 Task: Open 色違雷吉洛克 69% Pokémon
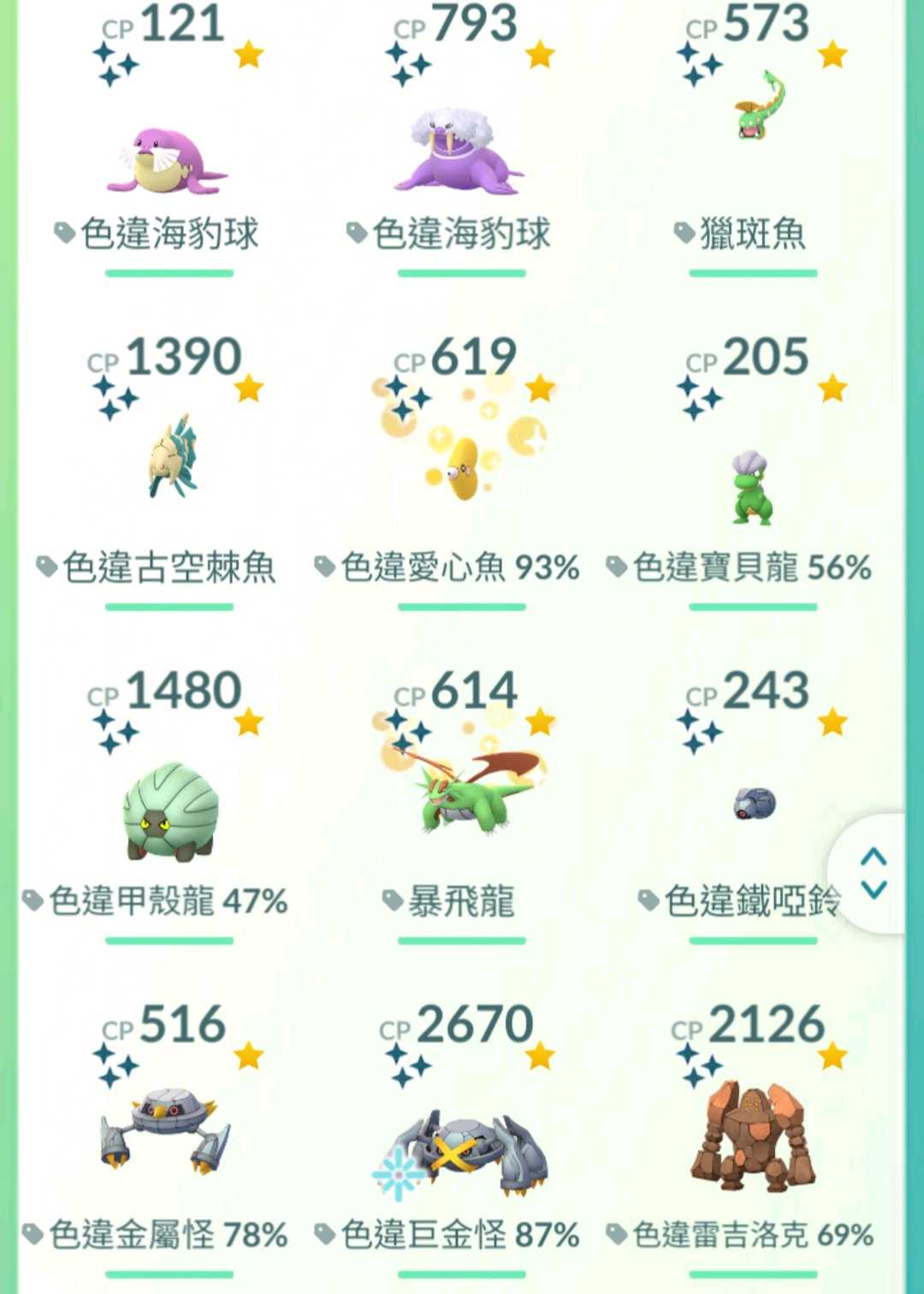click(x=753, y=1134)
